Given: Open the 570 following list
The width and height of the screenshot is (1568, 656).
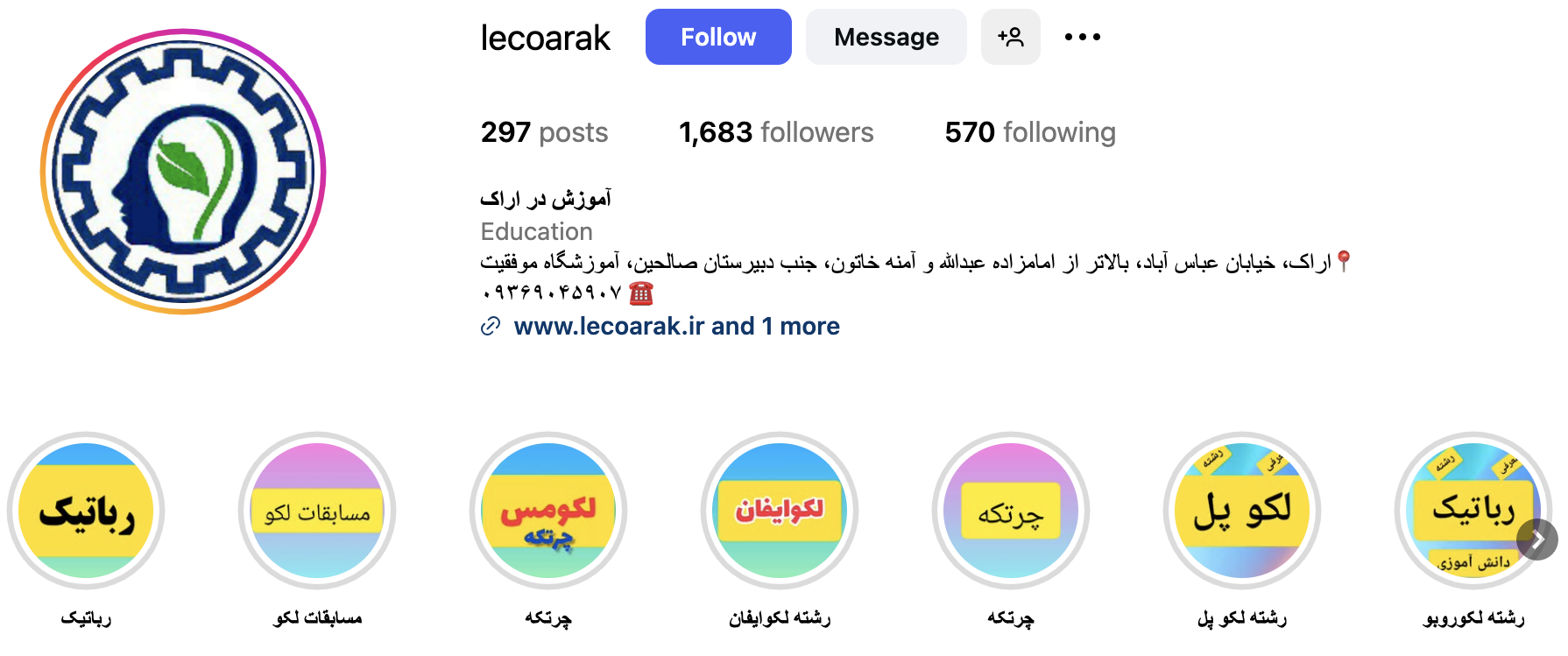Looking at the screenshot, I should (x=1029, y=132).
